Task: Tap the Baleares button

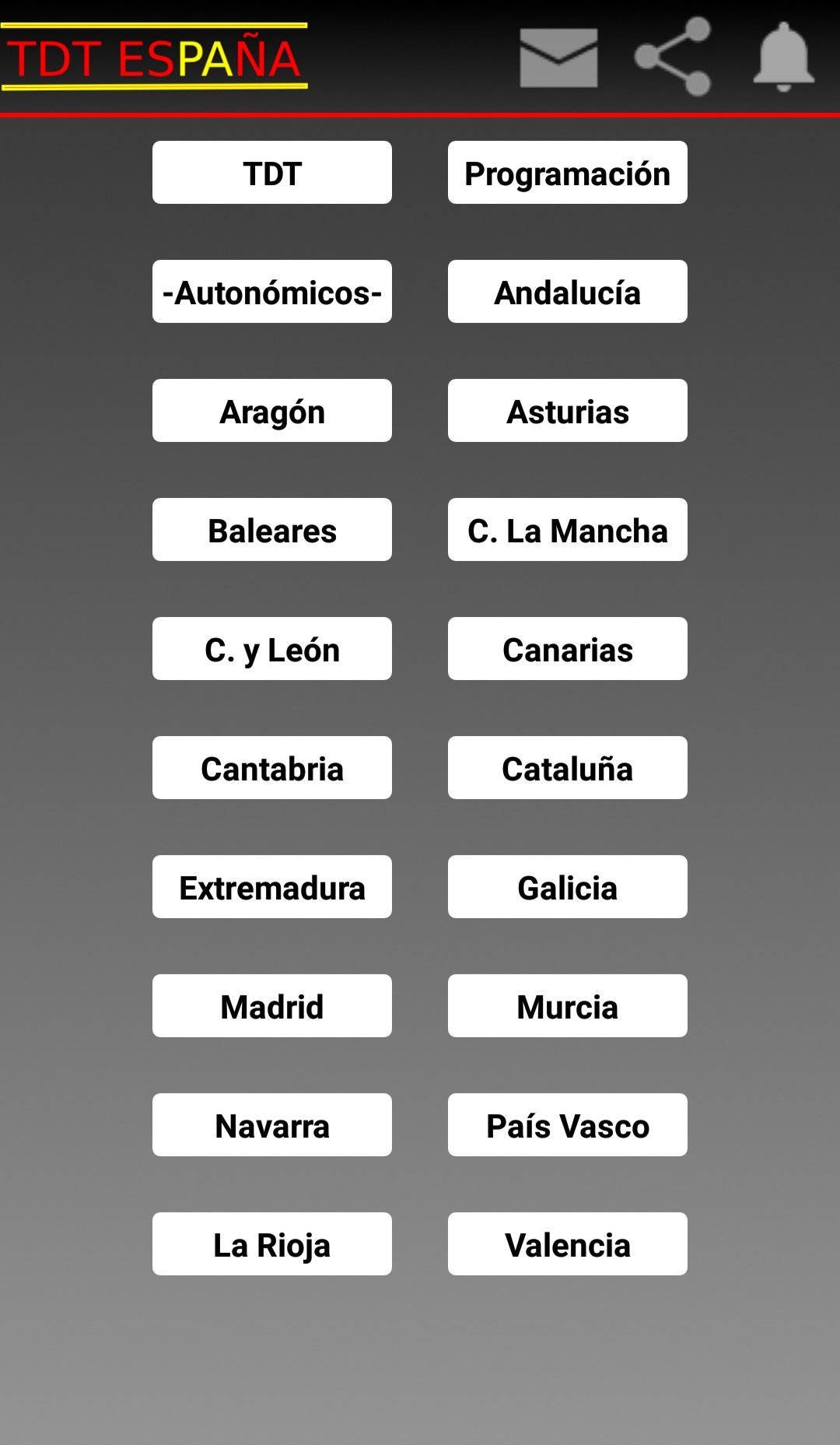Action: click(272, 530)
